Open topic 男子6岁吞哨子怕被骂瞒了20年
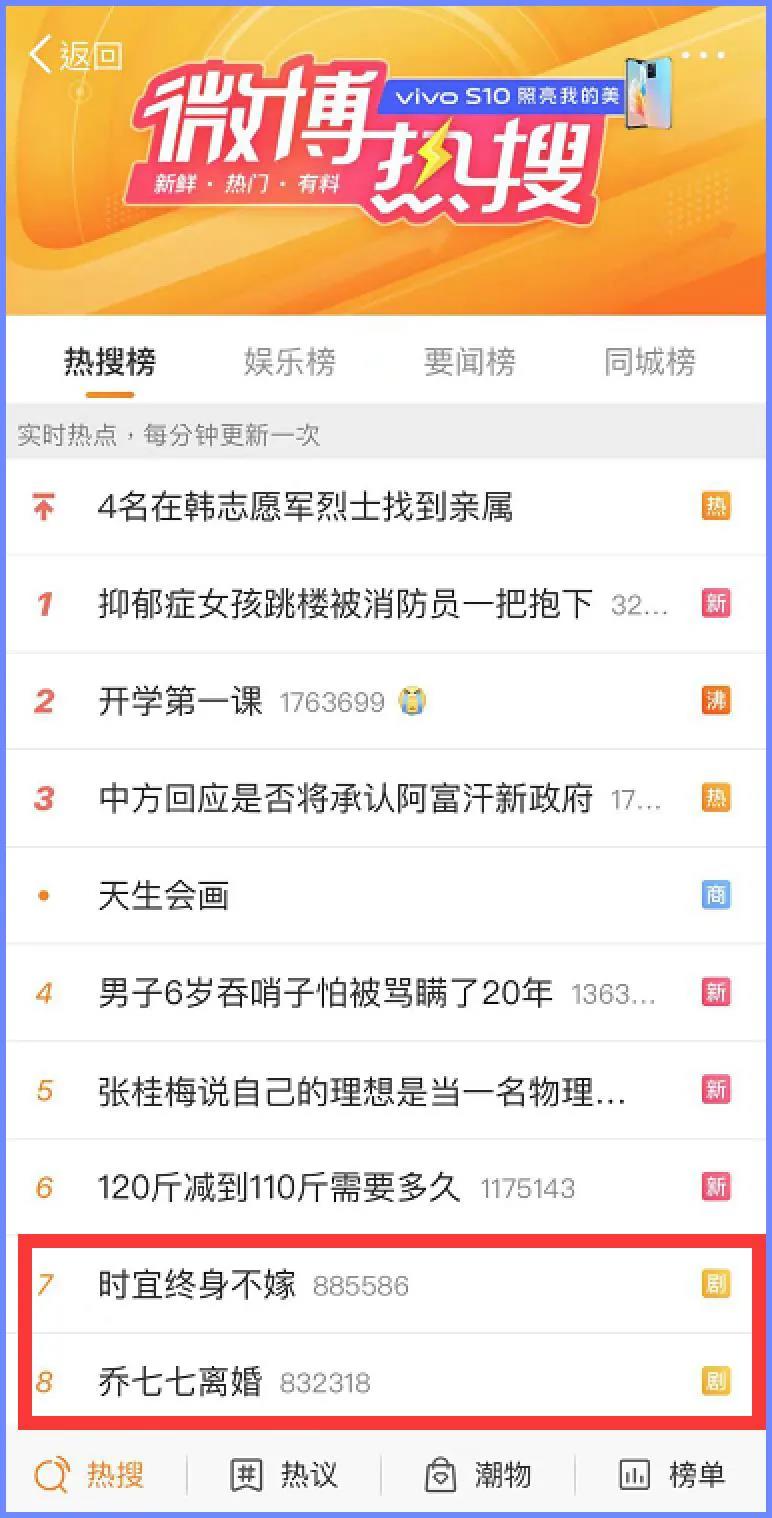 (x=325, y=993)
